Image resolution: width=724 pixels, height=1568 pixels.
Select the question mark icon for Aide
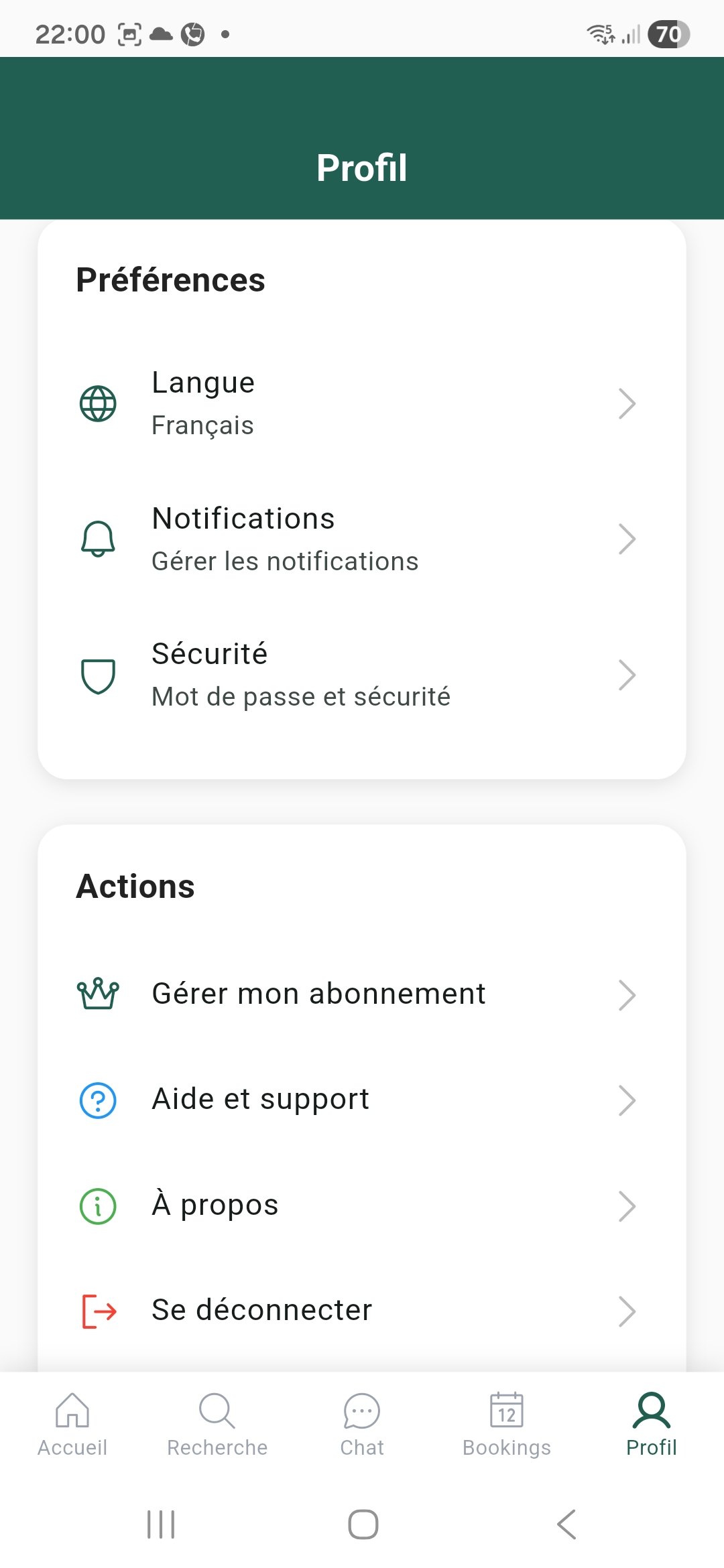coord(98,1099)
